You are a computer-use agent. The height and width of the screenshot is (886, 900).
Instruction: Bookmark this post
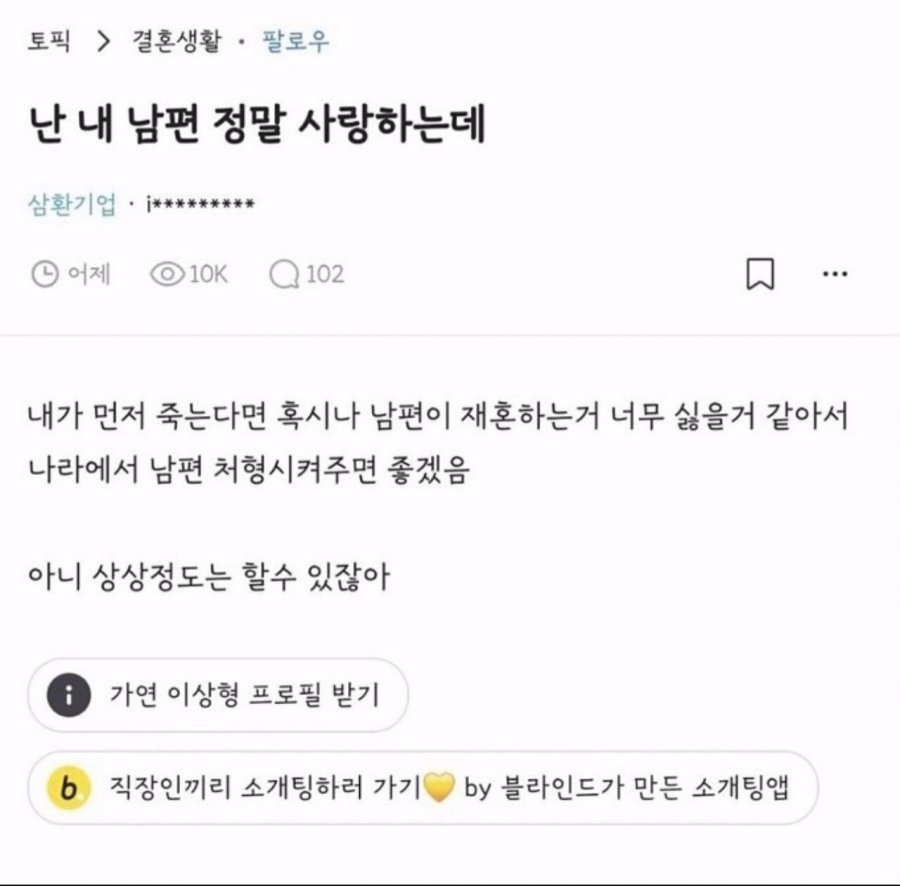(x=760, y=274)
